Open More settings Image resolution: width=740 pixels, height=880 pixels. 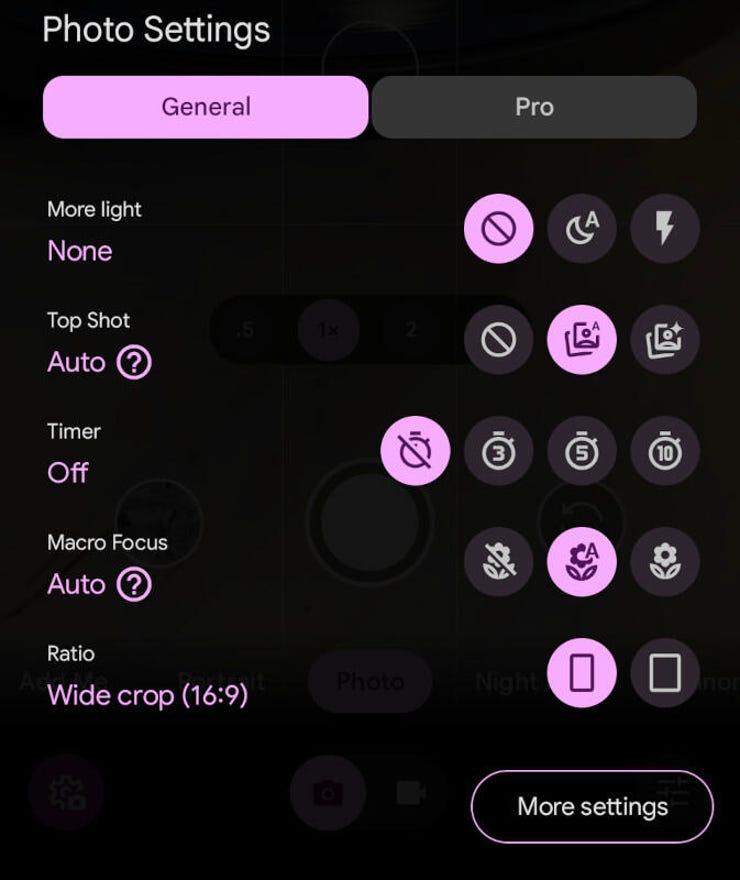coord(592,806)
